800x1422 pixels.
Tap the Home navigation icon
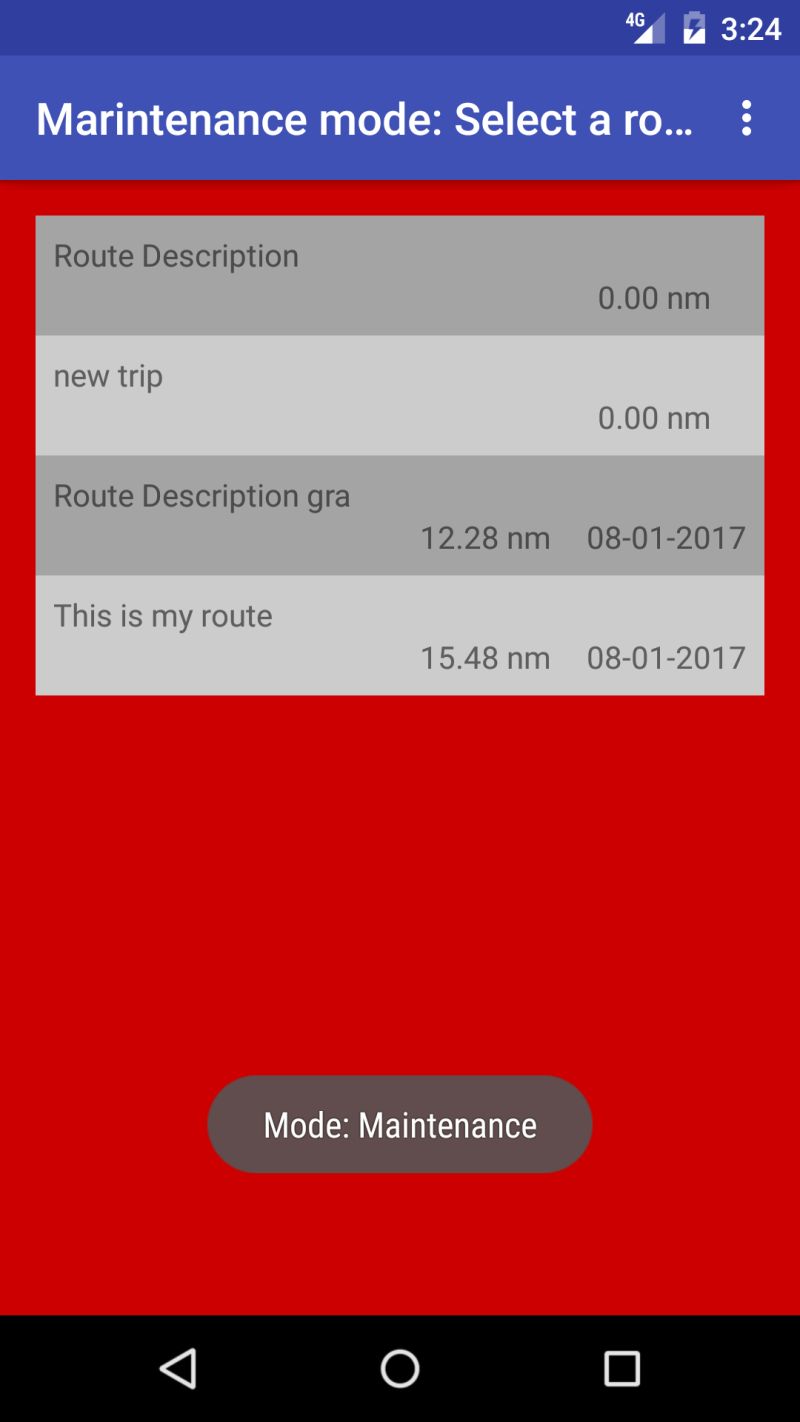point(400,1367)
